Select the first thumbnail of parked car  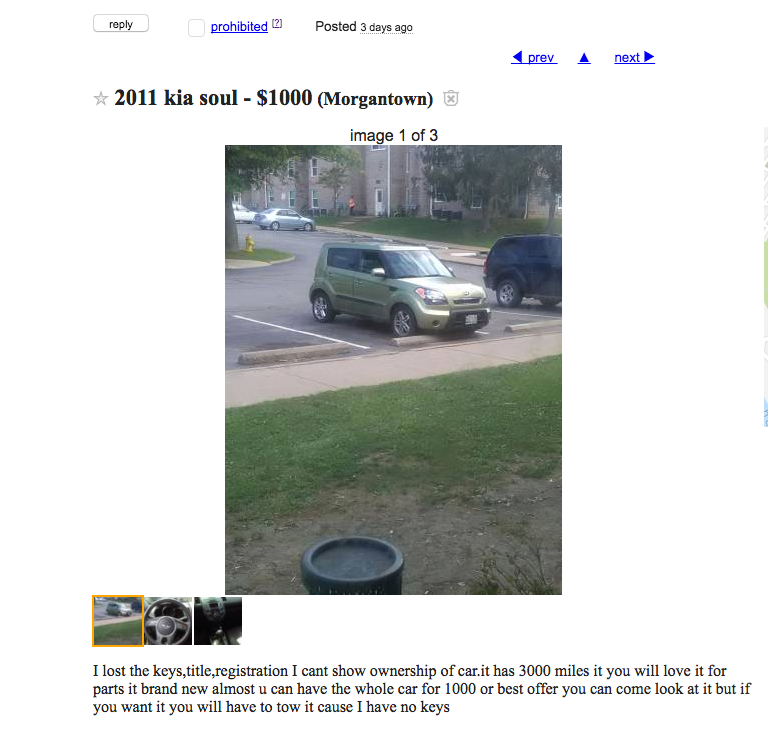118,621
